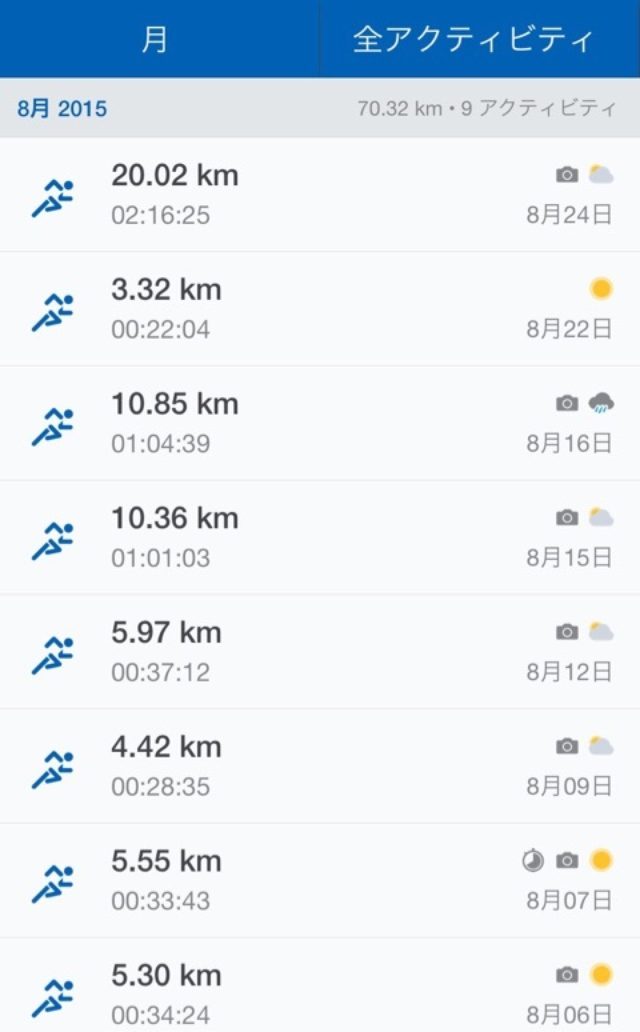Image resolution: width=640 pixels, height=1032 pixels.
Task: Select the 全アクティビティ filter segment
Action: point(474,40)
